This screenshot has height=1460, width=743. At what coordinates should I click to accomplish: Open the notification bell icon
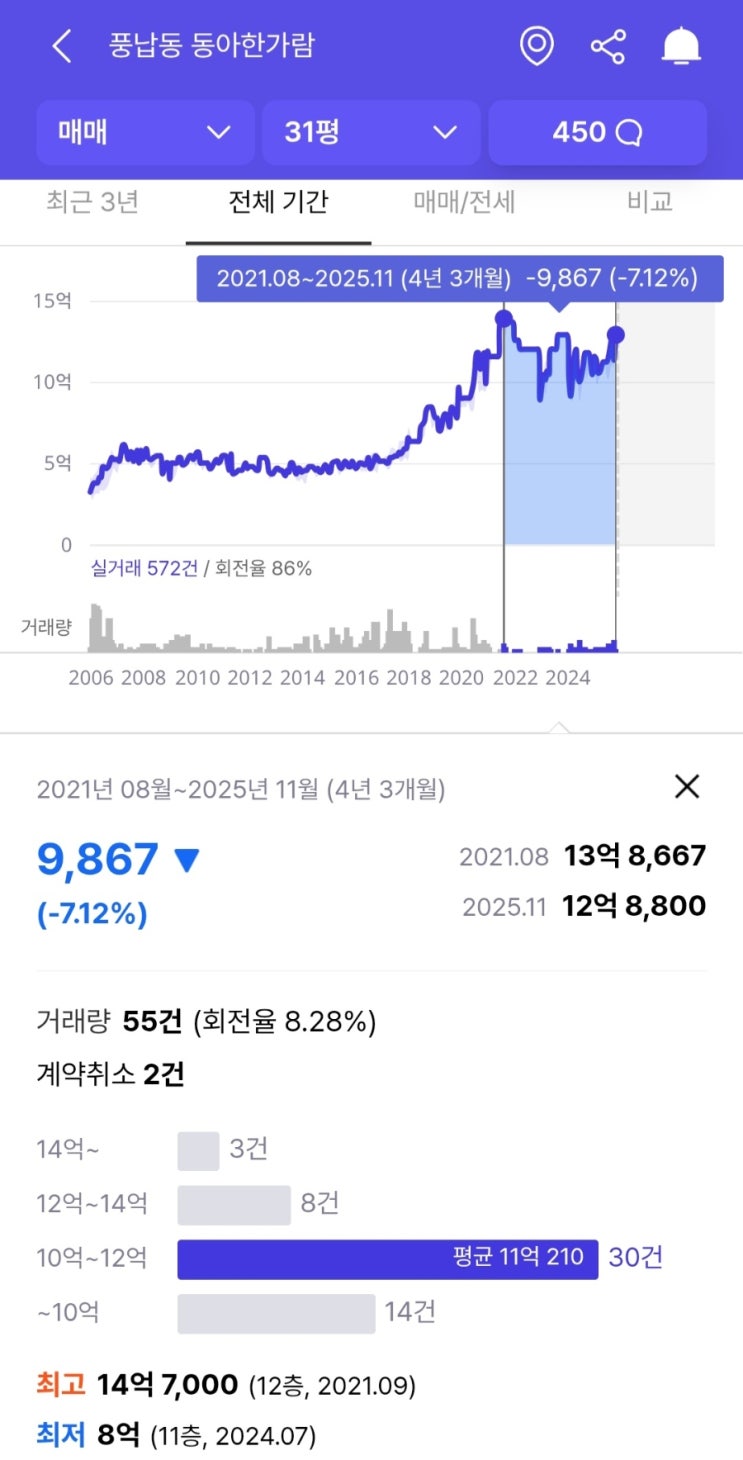click(681, 46)
